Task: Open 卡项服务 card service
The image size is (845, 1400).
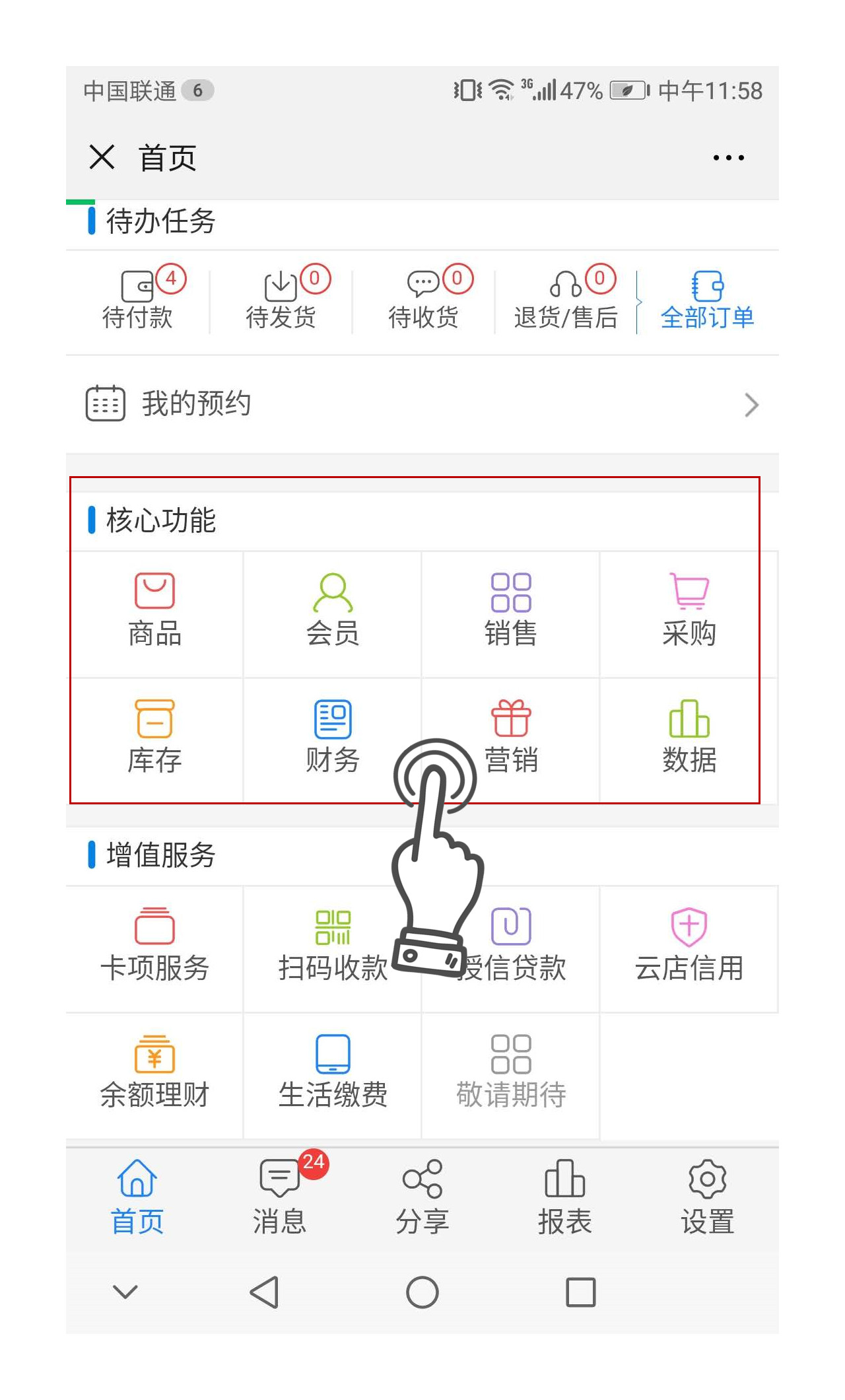Action: pos(155,946)
